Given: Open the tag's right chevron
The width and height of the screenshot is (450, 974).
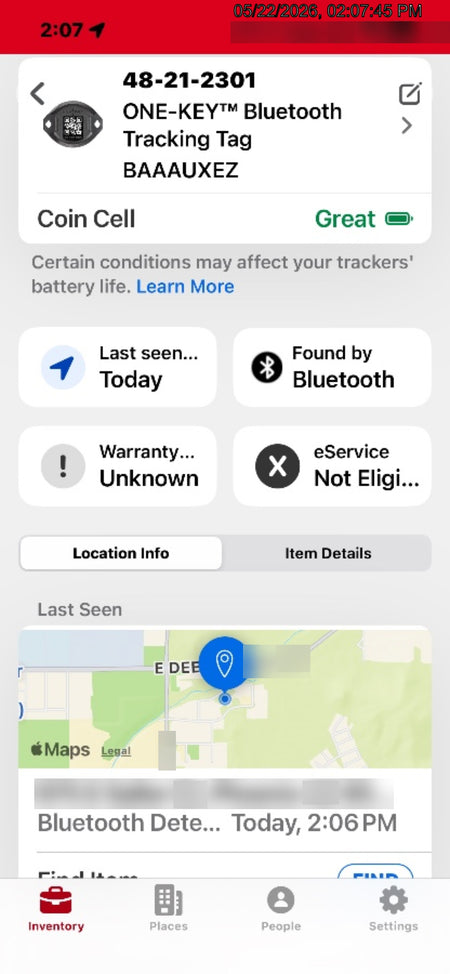Looking at the screenshot, I should click(406, 126).
